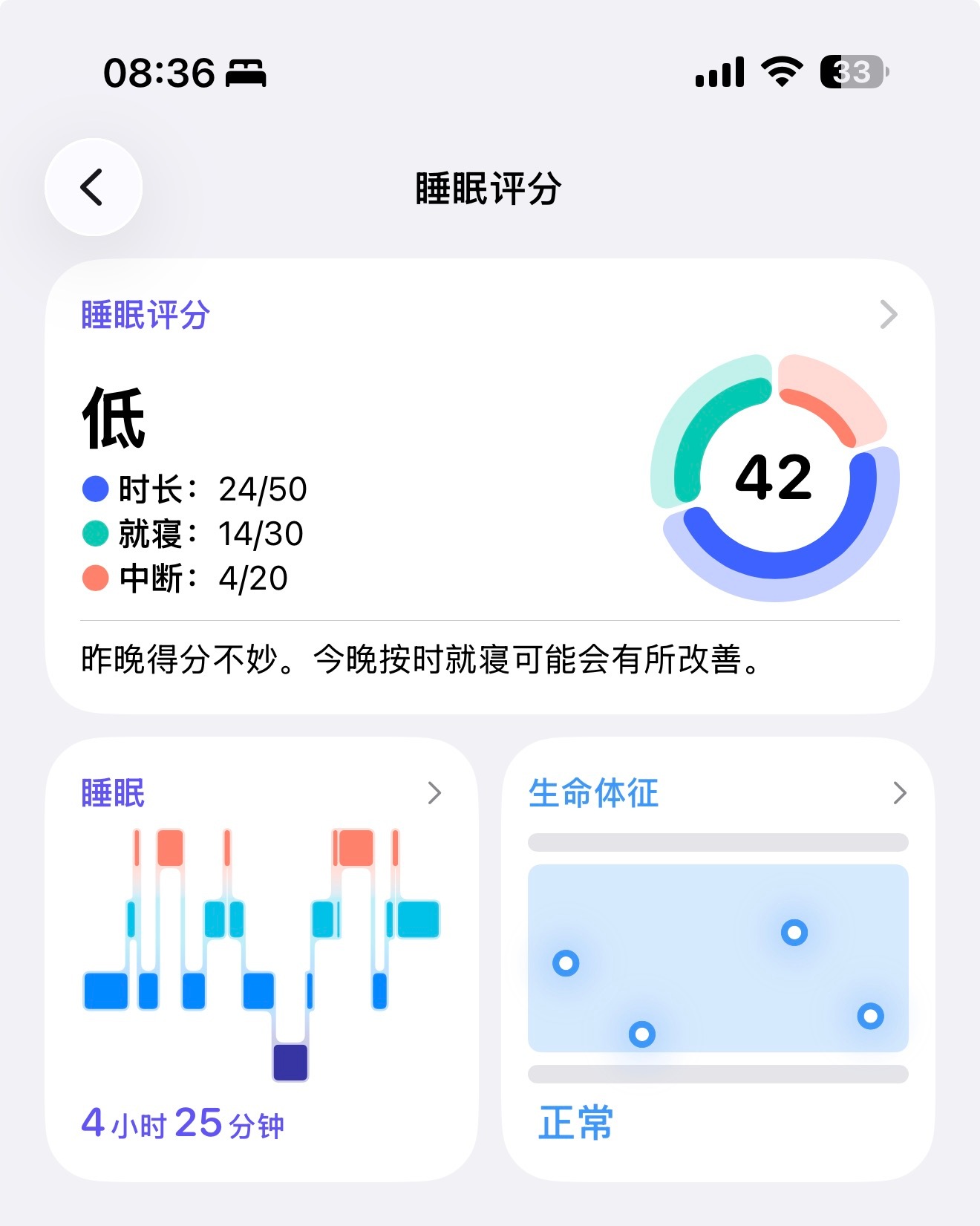Tap the cellular signal icon
Screen dimensions: 980x1226
coord(717,71)
